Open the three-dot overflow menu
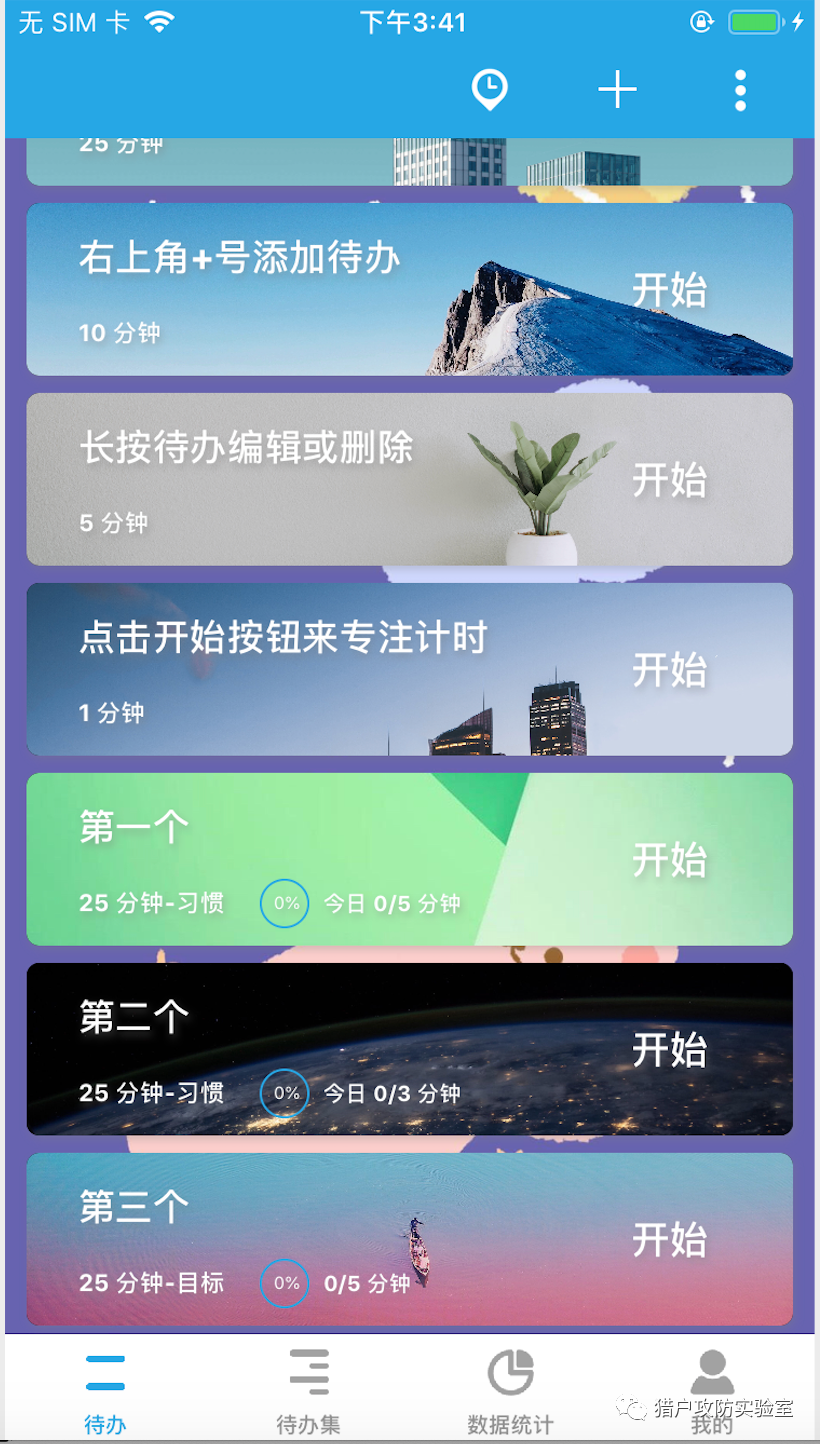820x1444 pixels. click(740, 88)
